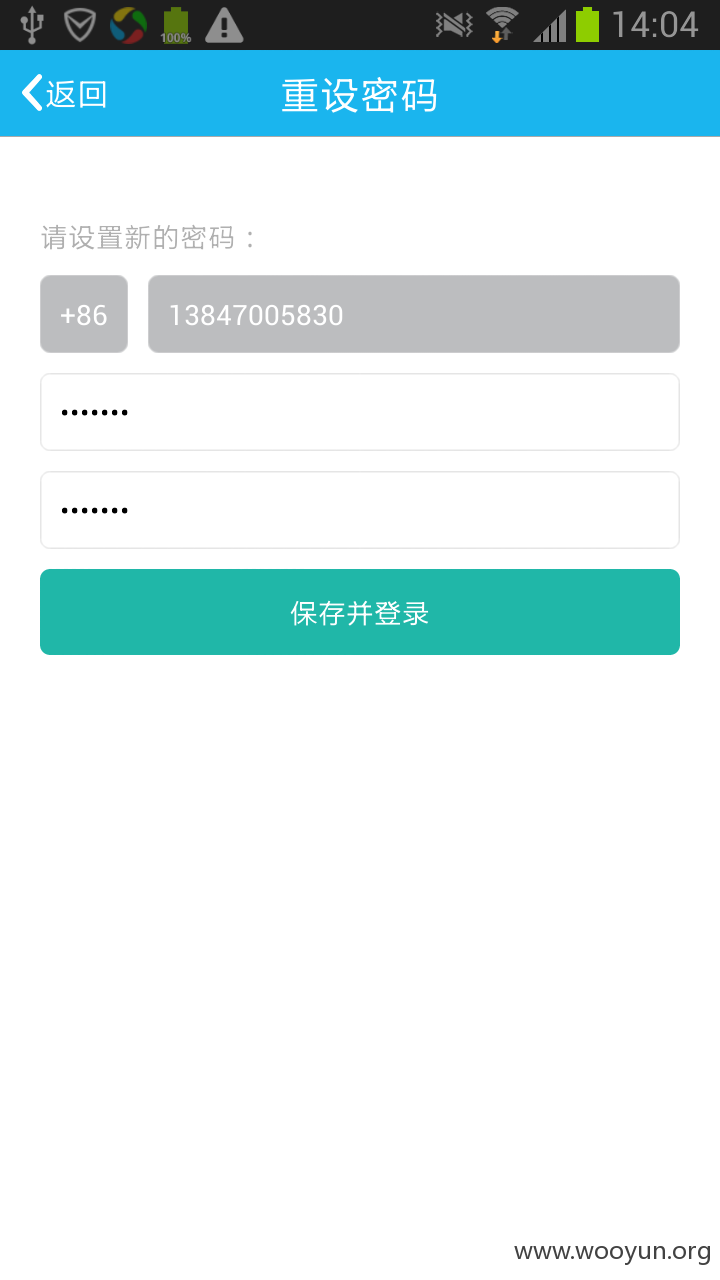Tap the +86 country code box
This screenshot has width=720, height=1280.
pos(84,314)
